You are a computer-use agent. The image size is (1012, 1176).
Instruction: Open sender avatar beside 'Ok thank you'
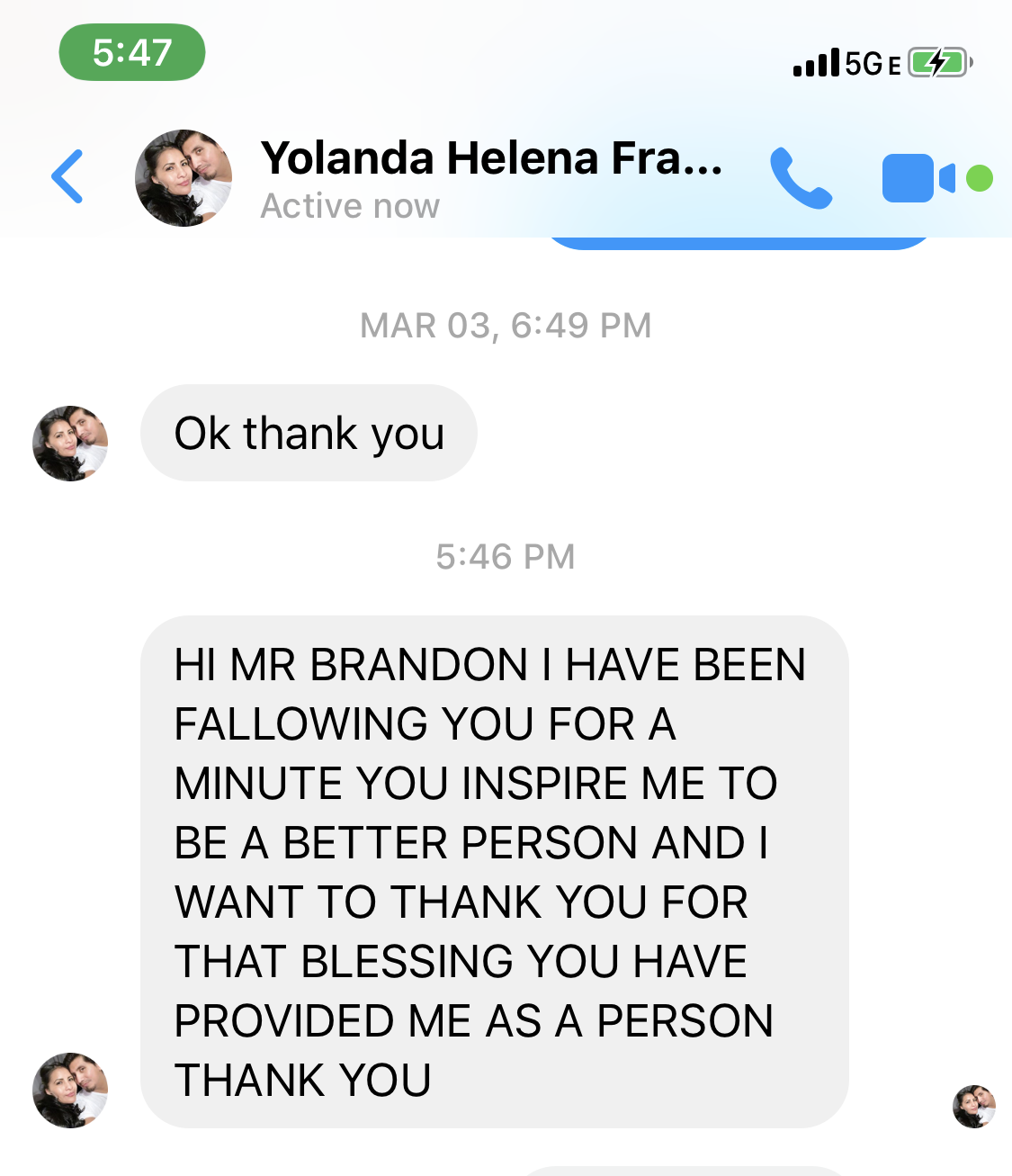70,443
